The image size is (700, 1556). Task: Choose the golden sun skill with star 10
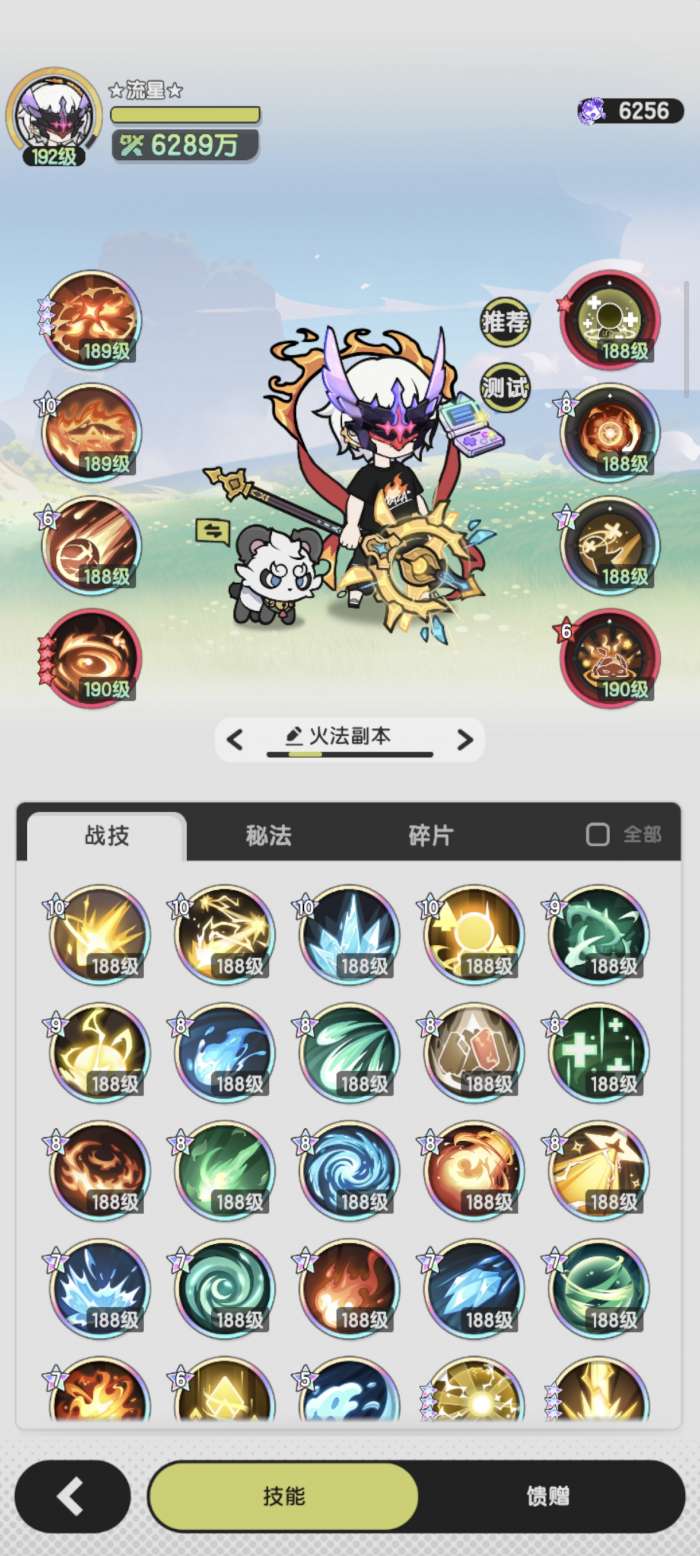click(474, 935)
